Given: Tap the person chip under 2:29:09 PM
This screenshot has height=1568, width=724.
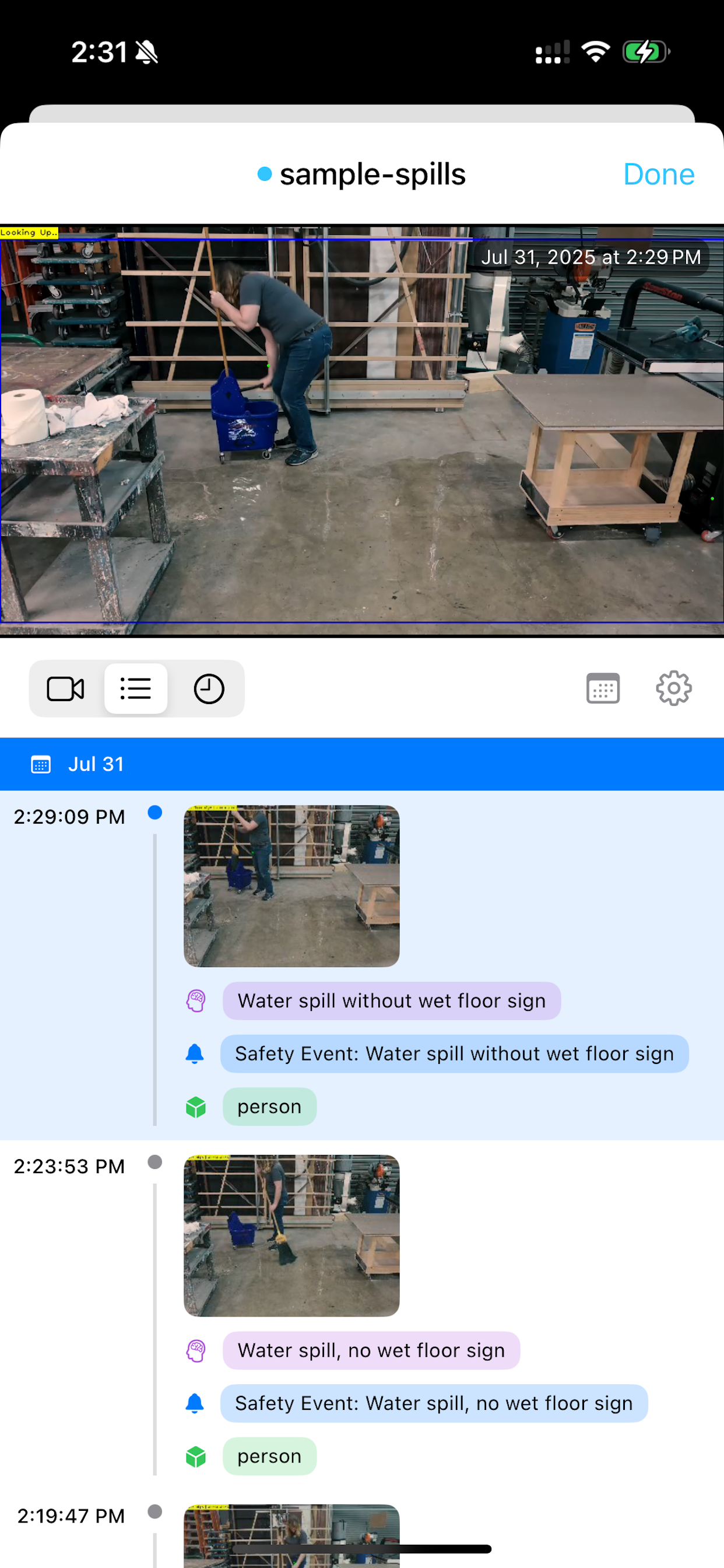Looking at the screenshot, I should pyautogui.click(x=269, y=1107).
